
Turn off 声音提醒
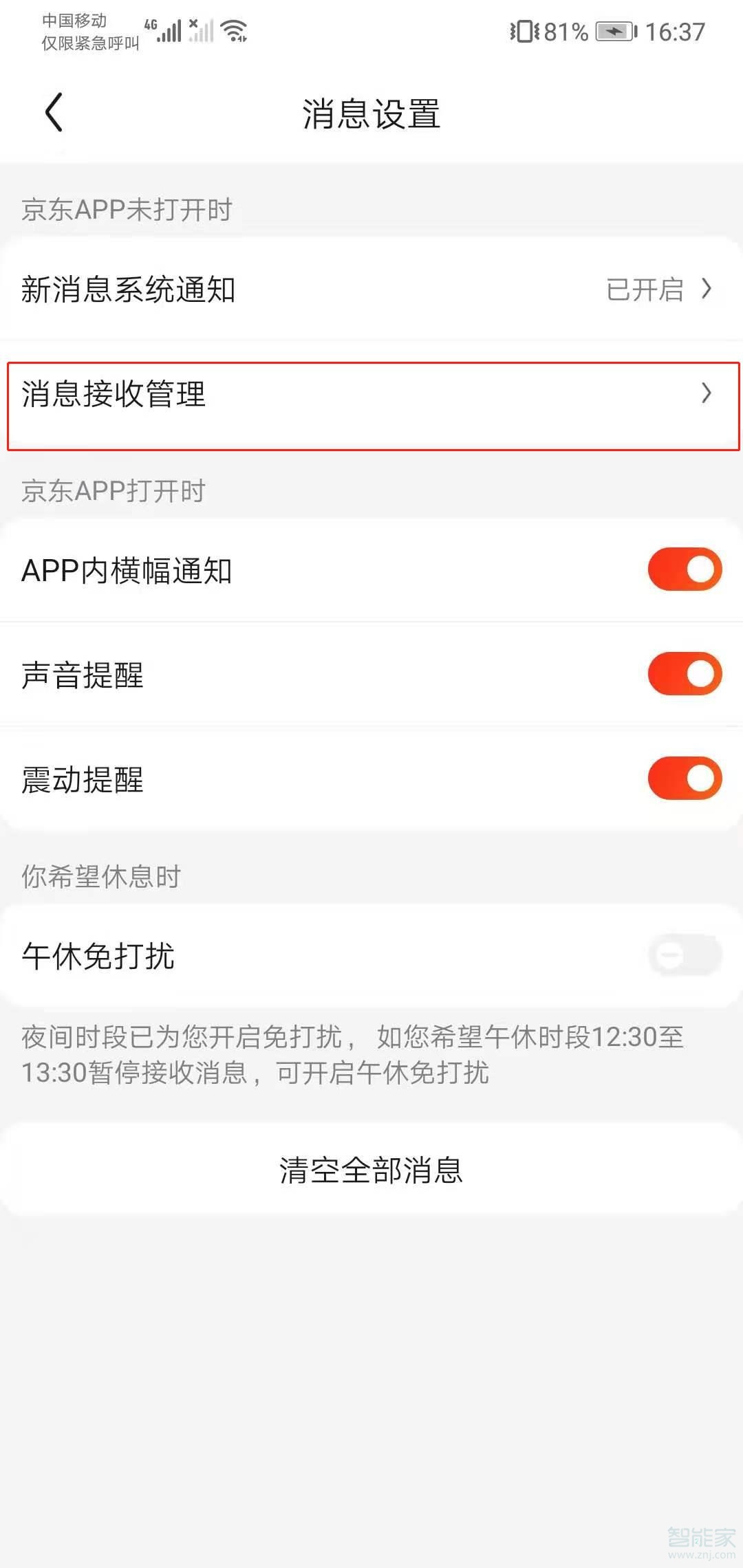point(683,675)
